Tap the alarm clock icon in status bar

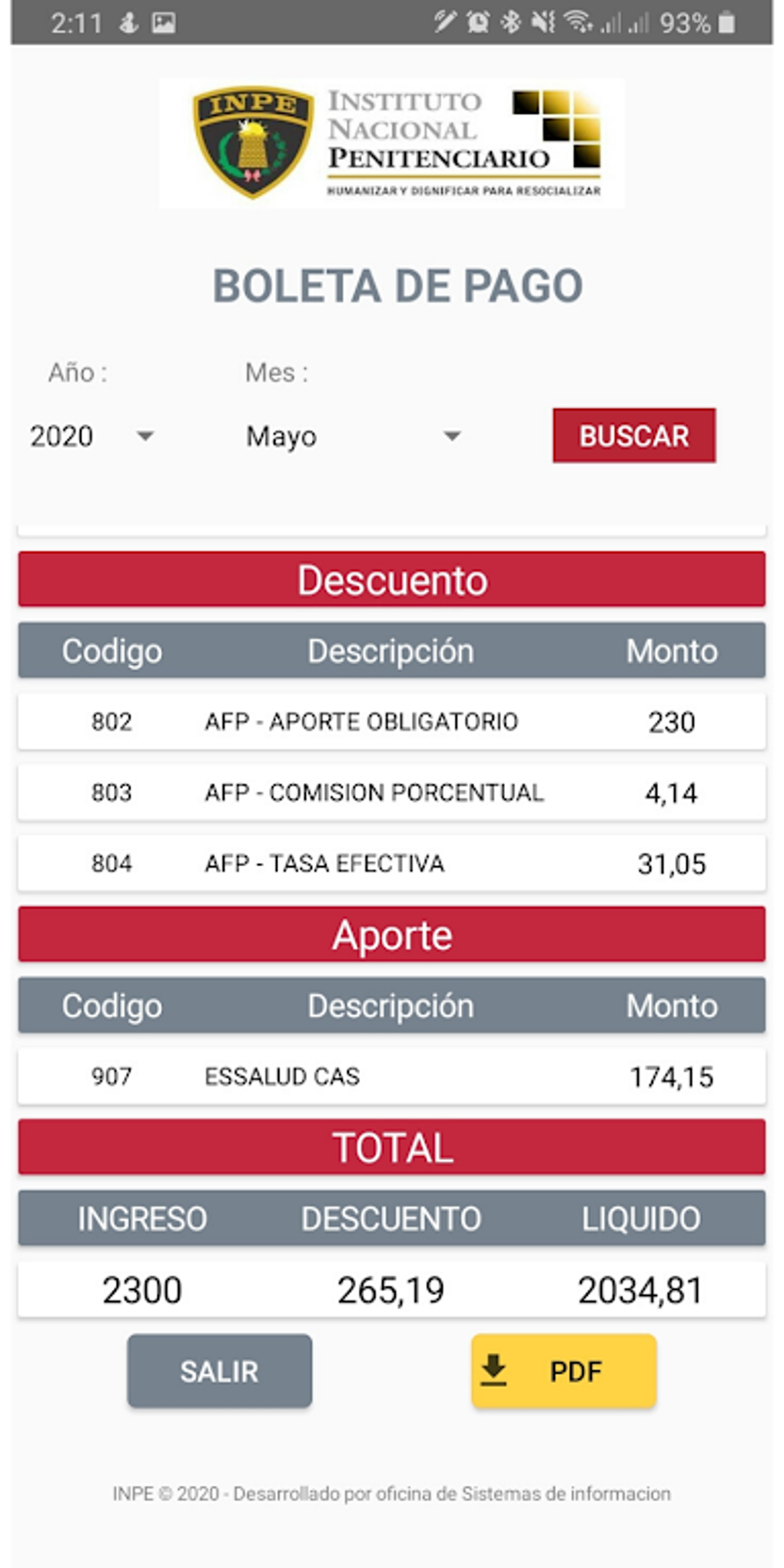click(476, 22)
